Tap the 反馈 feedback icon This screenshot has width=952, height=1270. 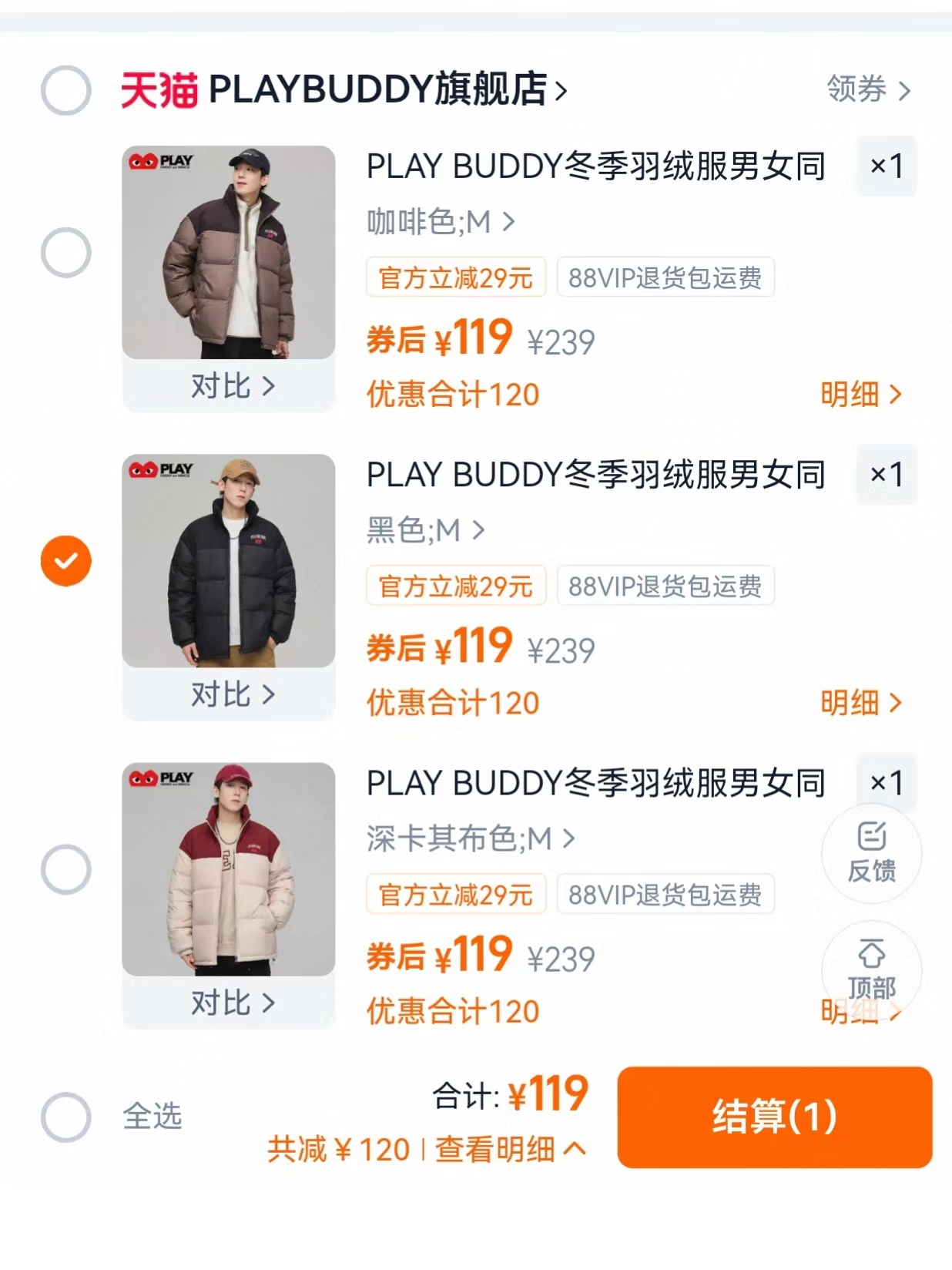coord(871,854)
